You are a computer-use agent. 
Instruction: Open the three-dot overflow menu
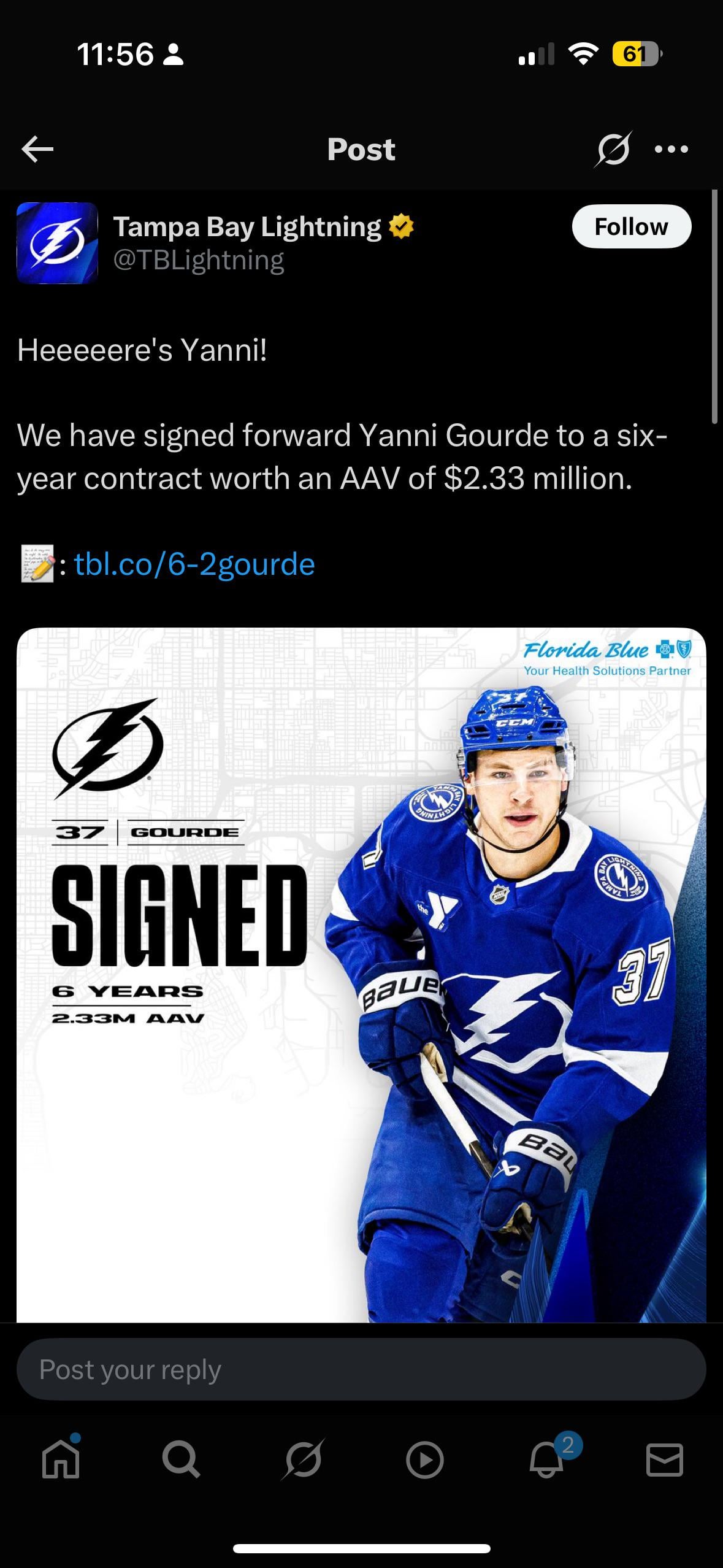tap(671, 149)
